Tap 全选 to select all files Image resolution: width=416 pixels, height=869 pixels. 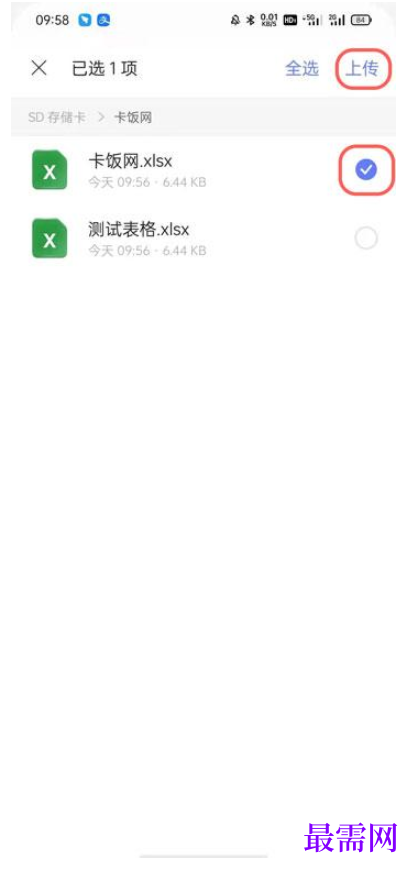point(302,69)
